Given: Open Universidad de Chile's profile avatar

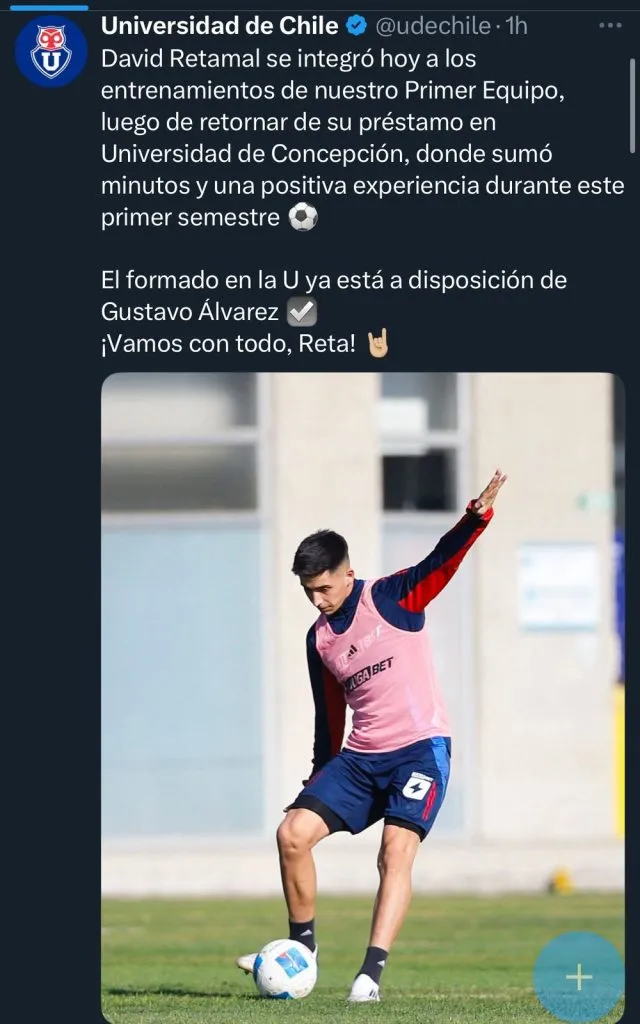Looking at the screenshot, I should coord(50,51).
